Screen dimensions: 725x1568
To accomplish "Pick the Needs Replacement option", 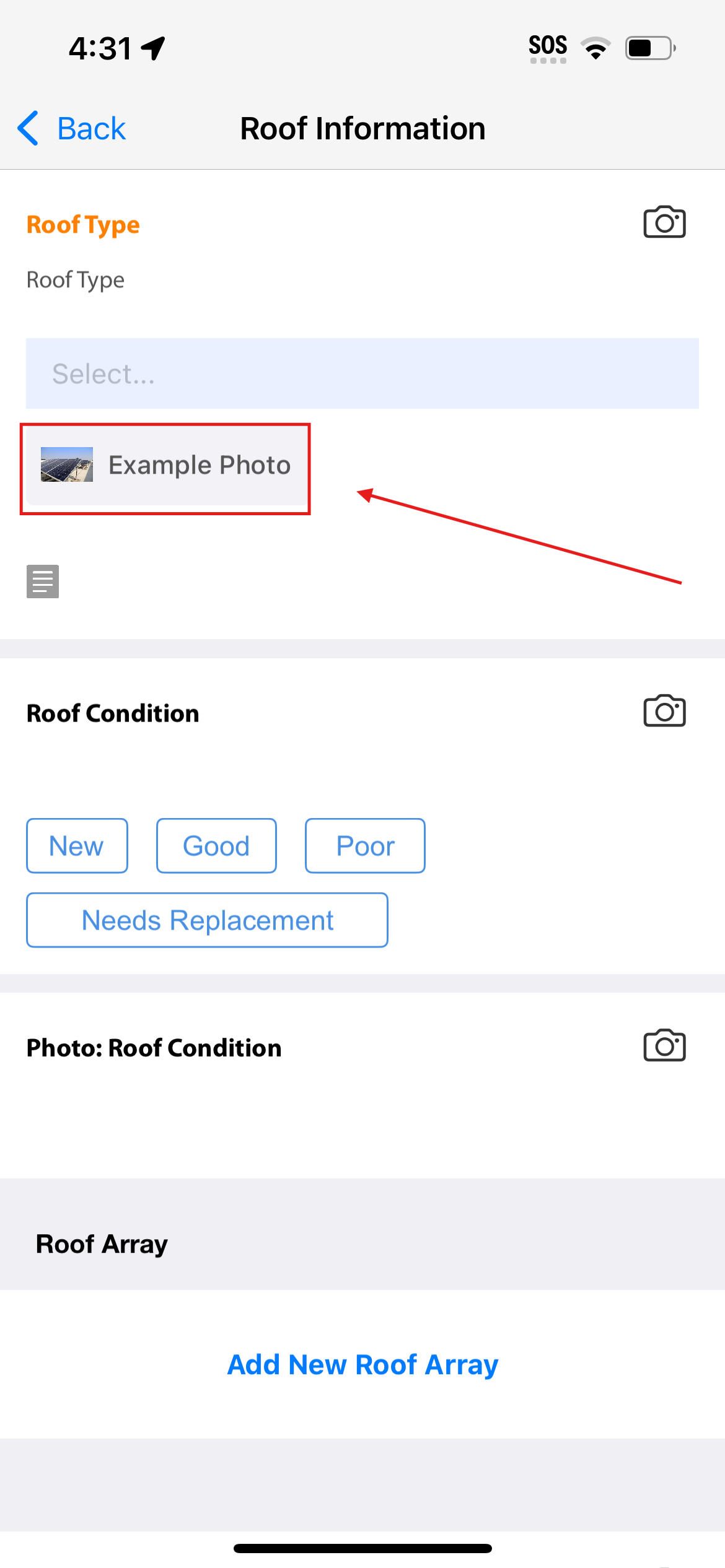I will pos(207,920).
